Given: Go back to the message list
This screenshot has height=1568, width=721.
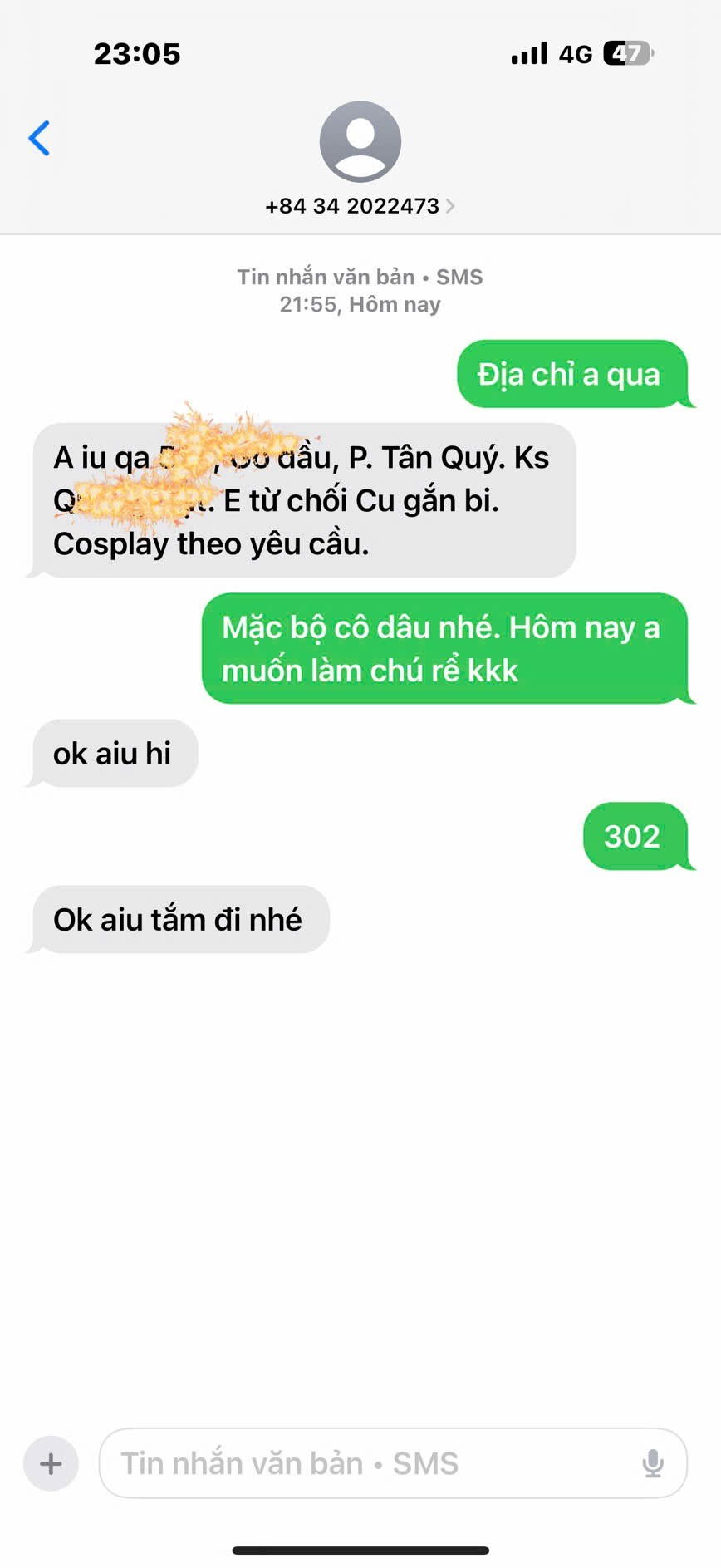Looking at the screenshot, I should (39, 138).
